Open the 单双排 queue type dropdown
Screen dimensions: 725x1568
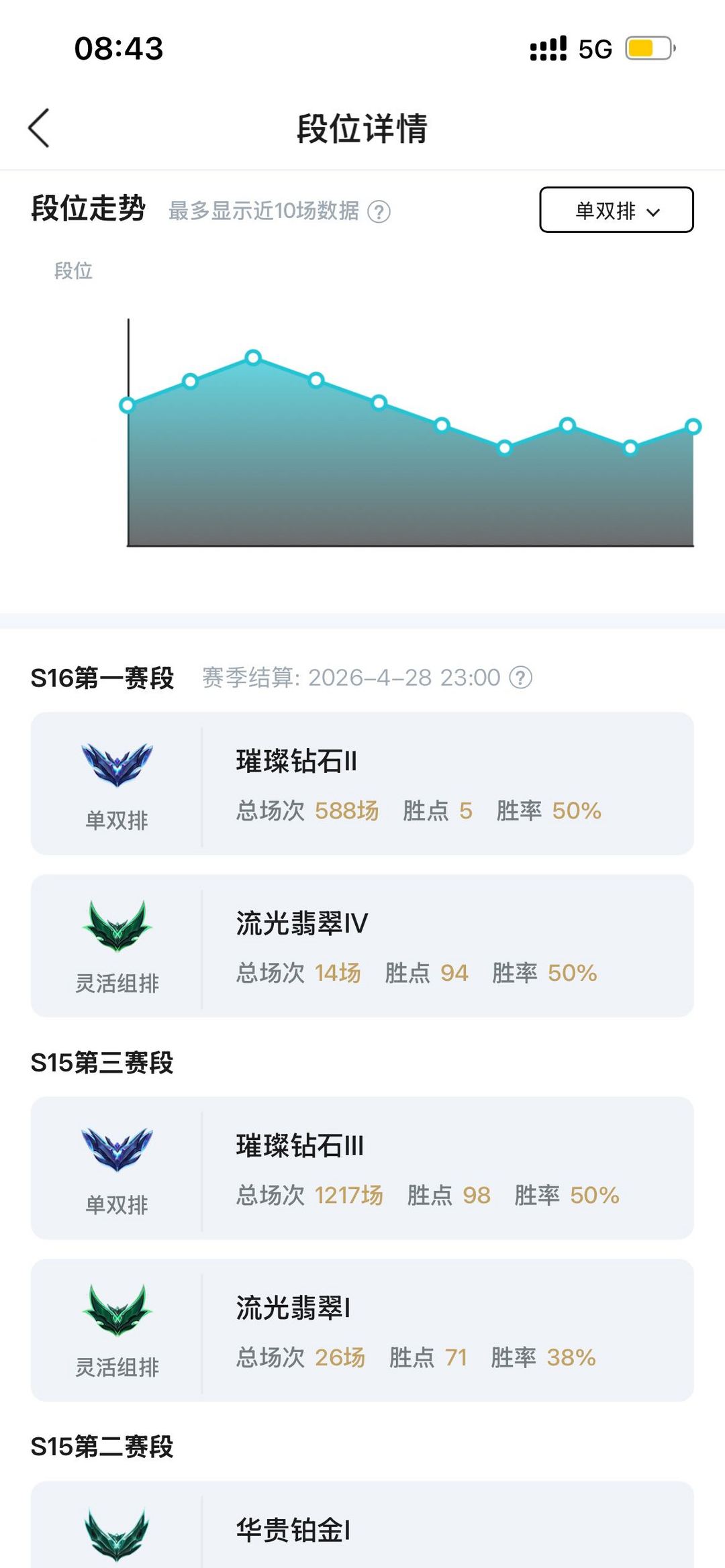tap(616, 211)
